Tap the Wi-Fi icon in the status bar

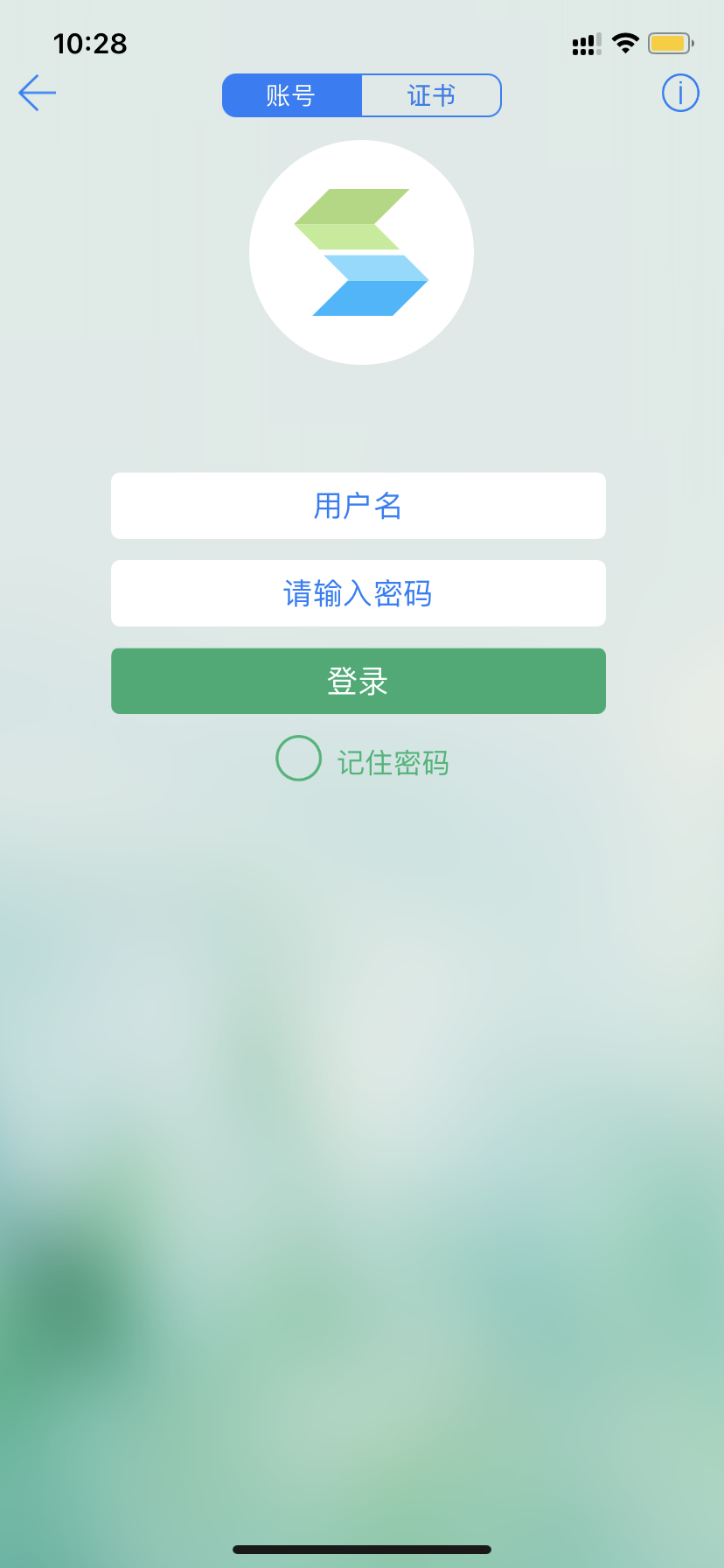[625, 43]
